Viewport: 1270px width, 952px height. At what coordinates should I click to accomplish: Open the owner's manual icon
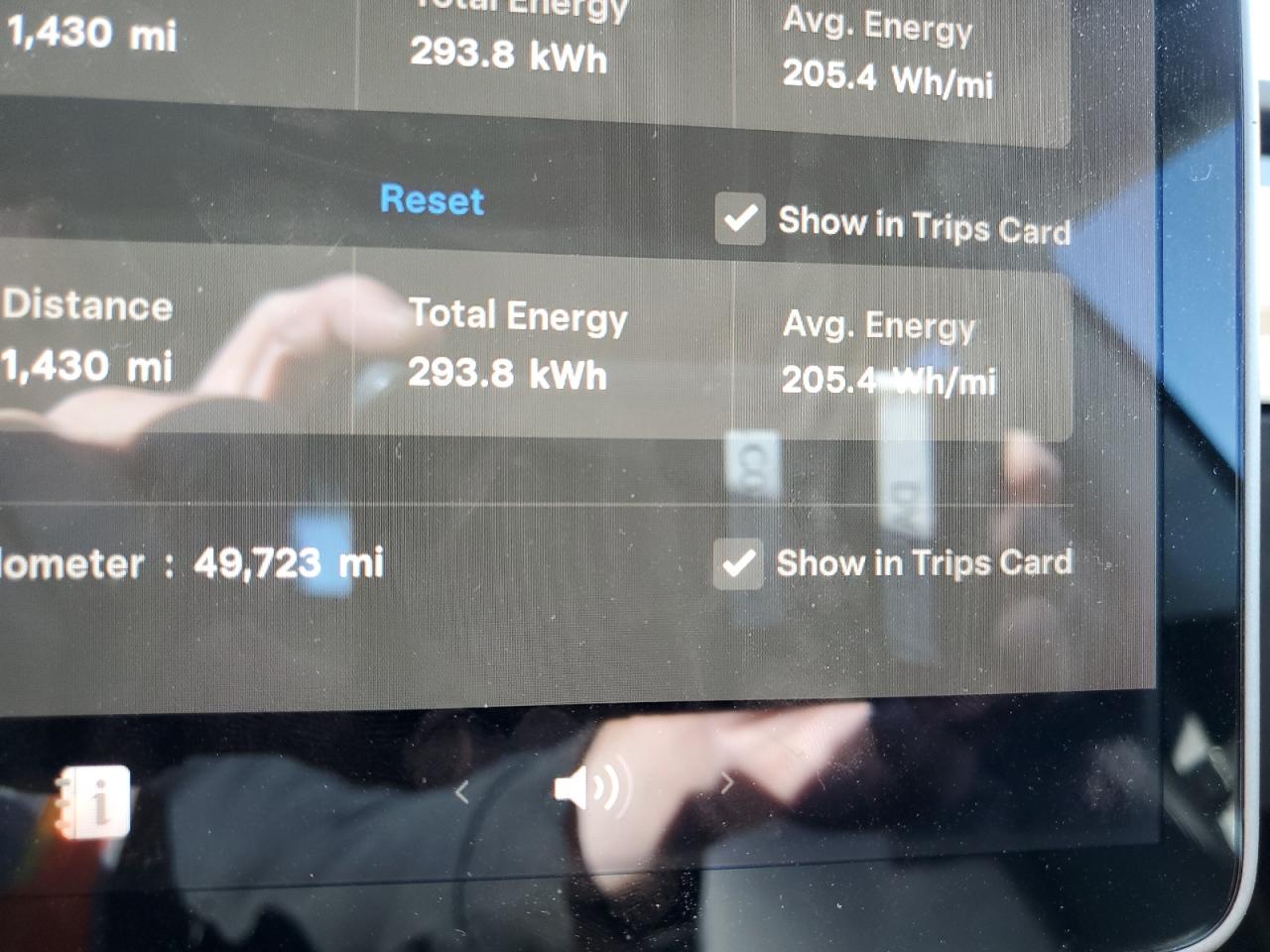tap(93, 801)
